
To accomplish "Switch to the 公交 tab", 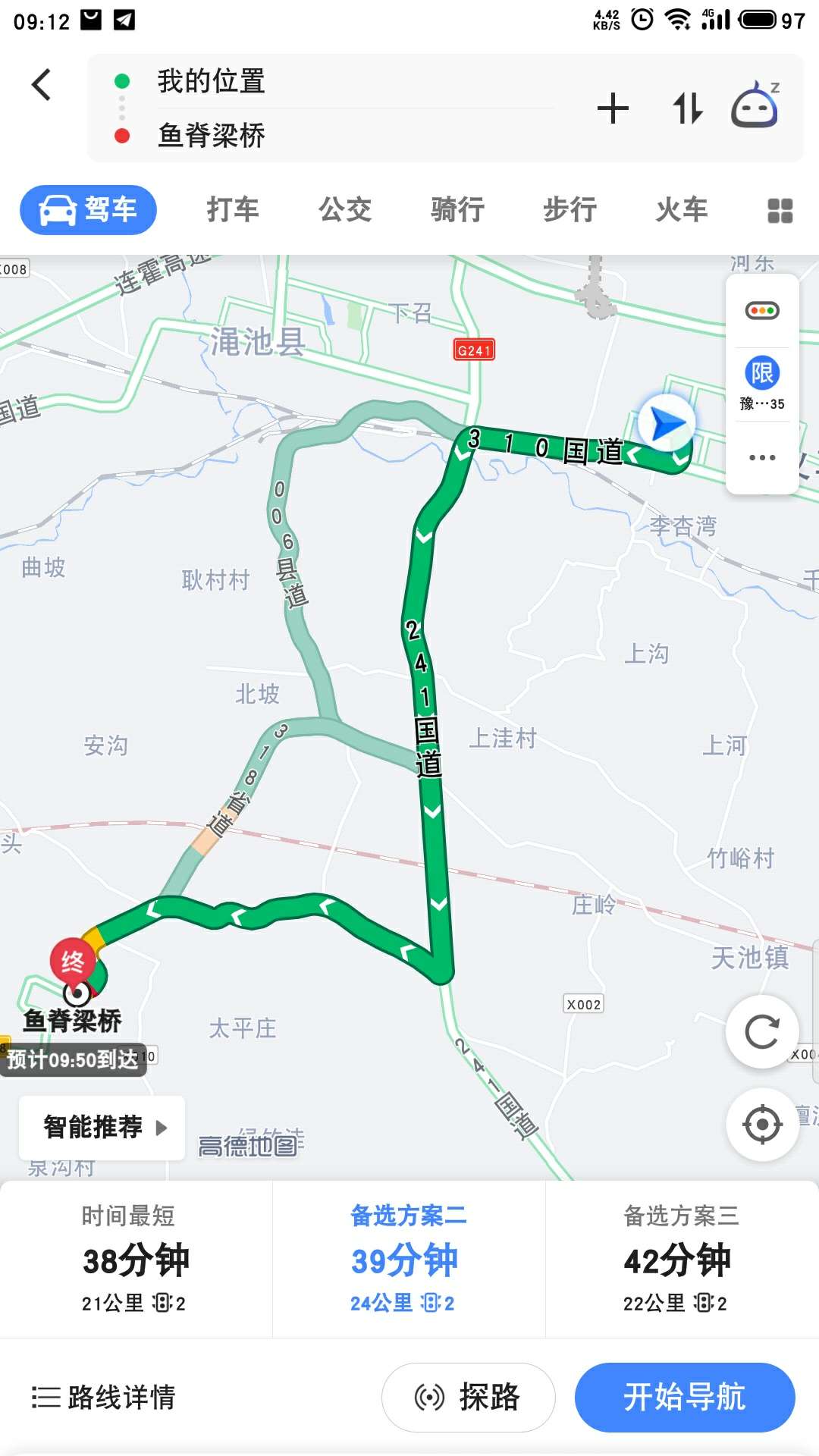I will point(345,209).
